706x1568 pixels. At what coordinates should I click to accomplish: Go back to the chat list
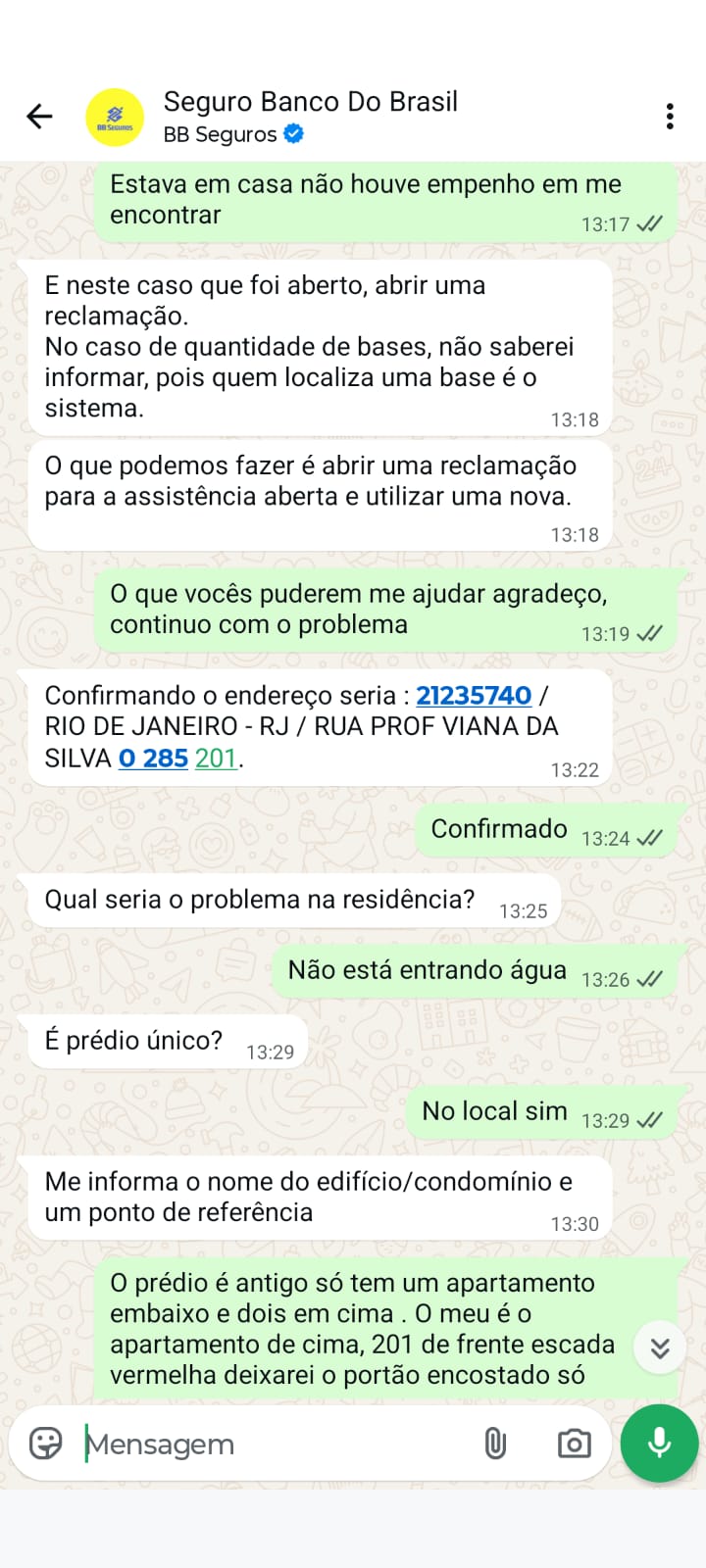pos(39,117)
